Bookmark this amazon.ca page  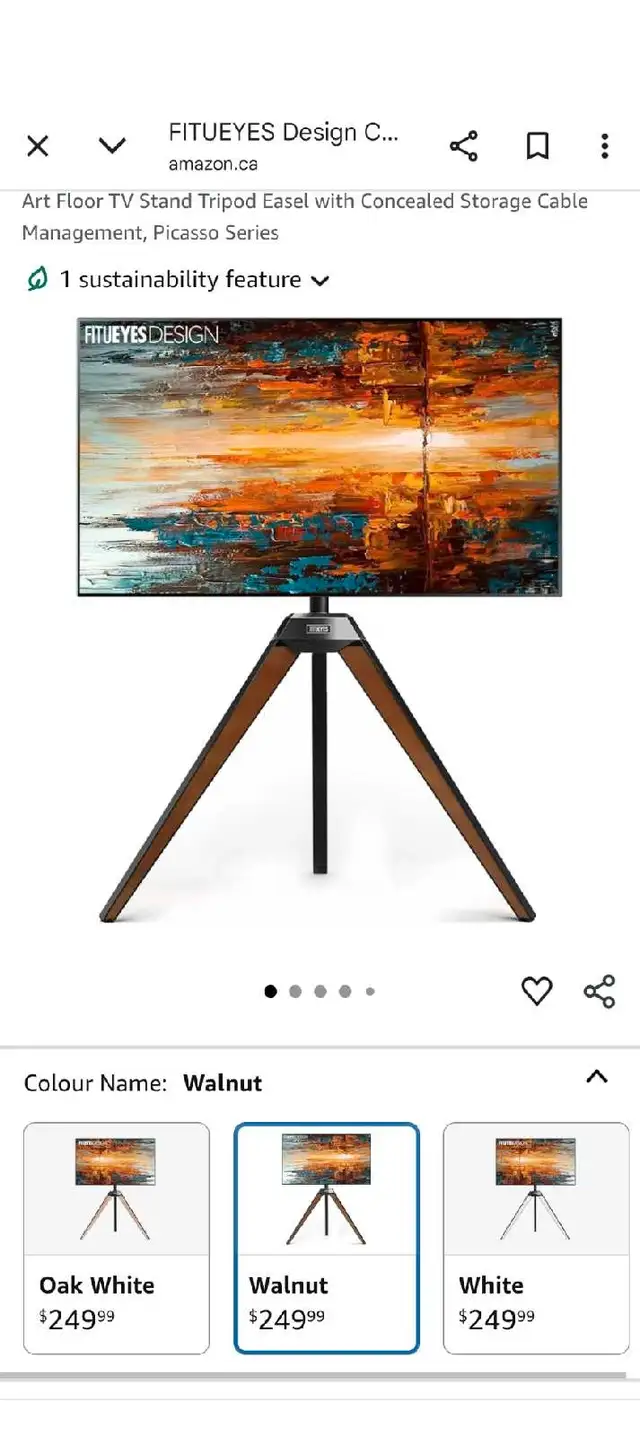(x=538, y=146)
